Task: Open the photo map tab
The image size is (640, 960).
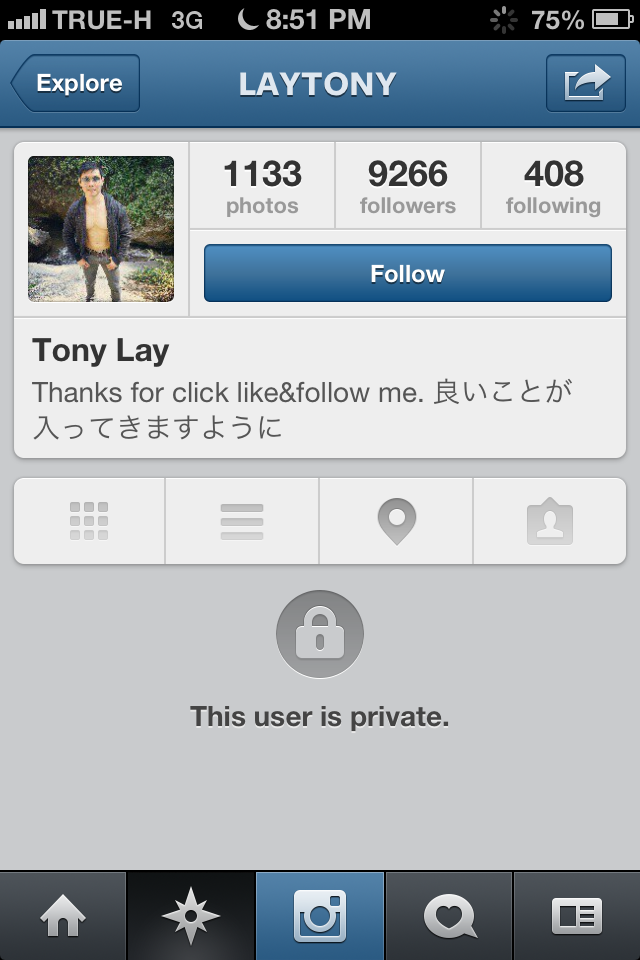Action: click(396, 521)
